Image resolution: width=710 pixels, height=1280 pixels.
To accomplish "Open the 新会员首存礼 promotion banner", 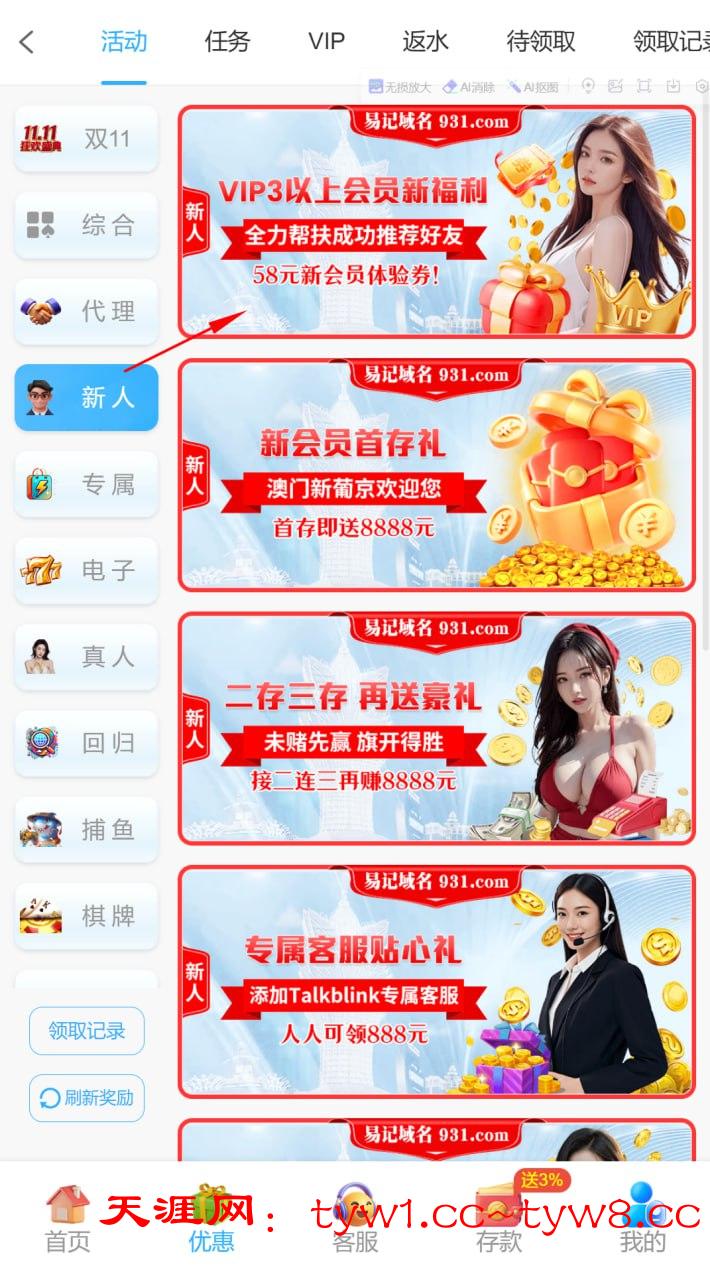I will (x=436, y=475).
